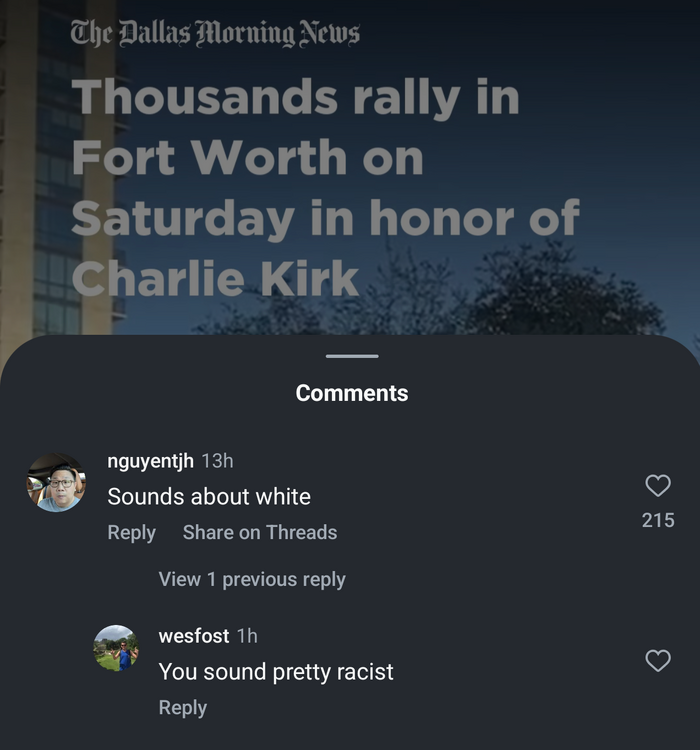This screenshot has width=700, height=750.
Task: Like wesfost's reply
Action: pos(657,661)
